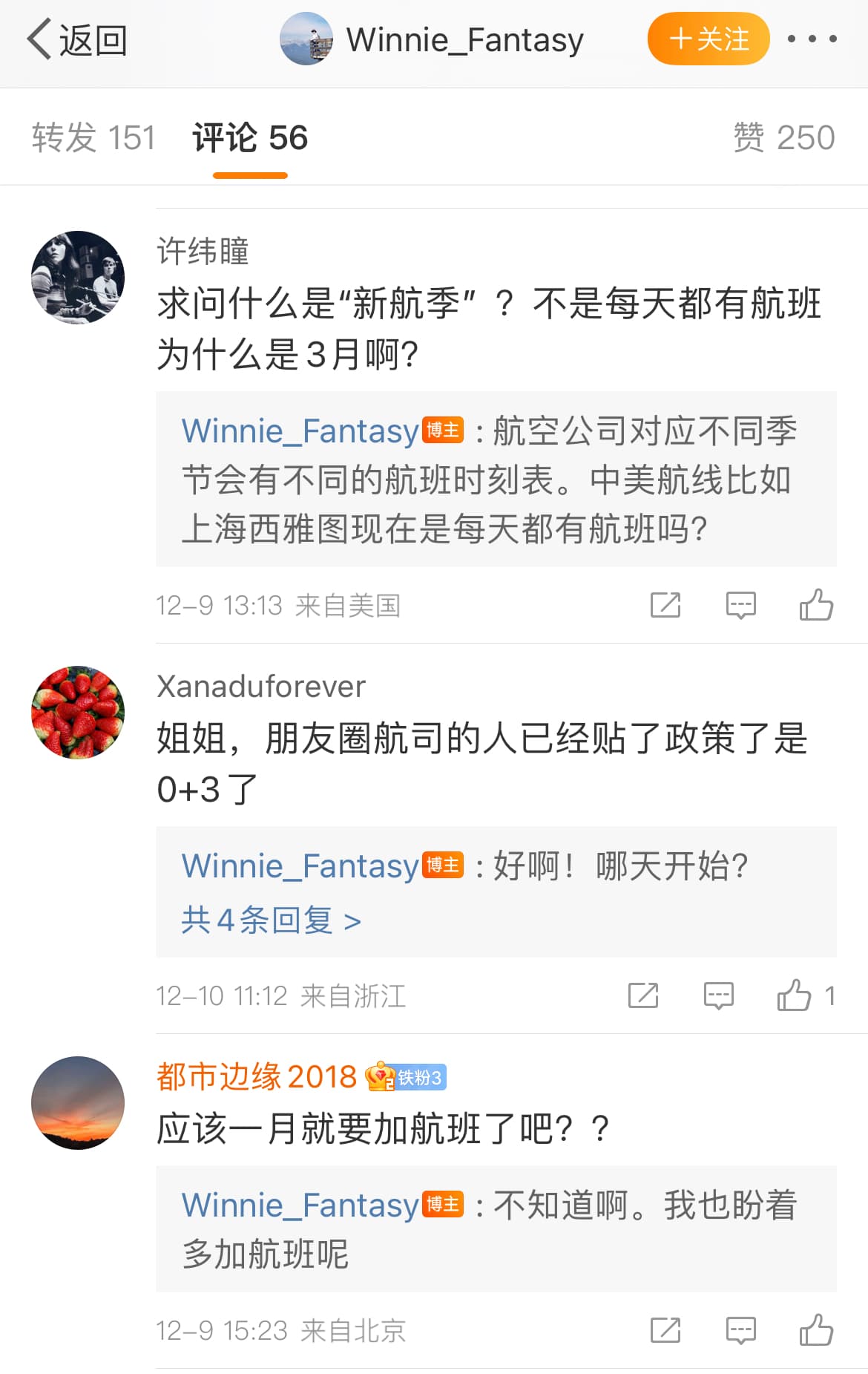Follow Winnie_Fantasy with the 关注 button
868x1374 pixels.
pyautogui.click(x=708, y=39)
